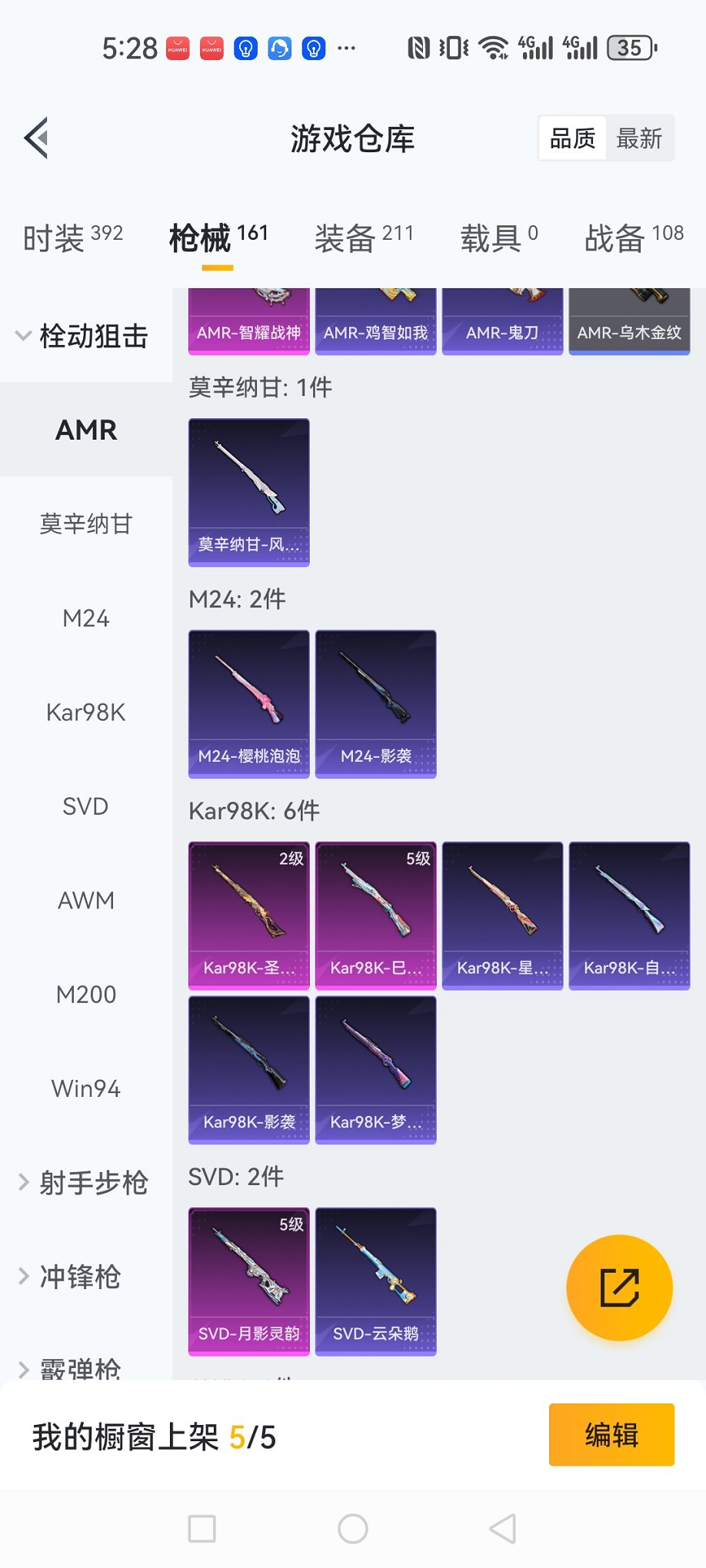View the SVD-月影灵韵 item
Screen dimensions: 706x1568
tap(249, 1281)
